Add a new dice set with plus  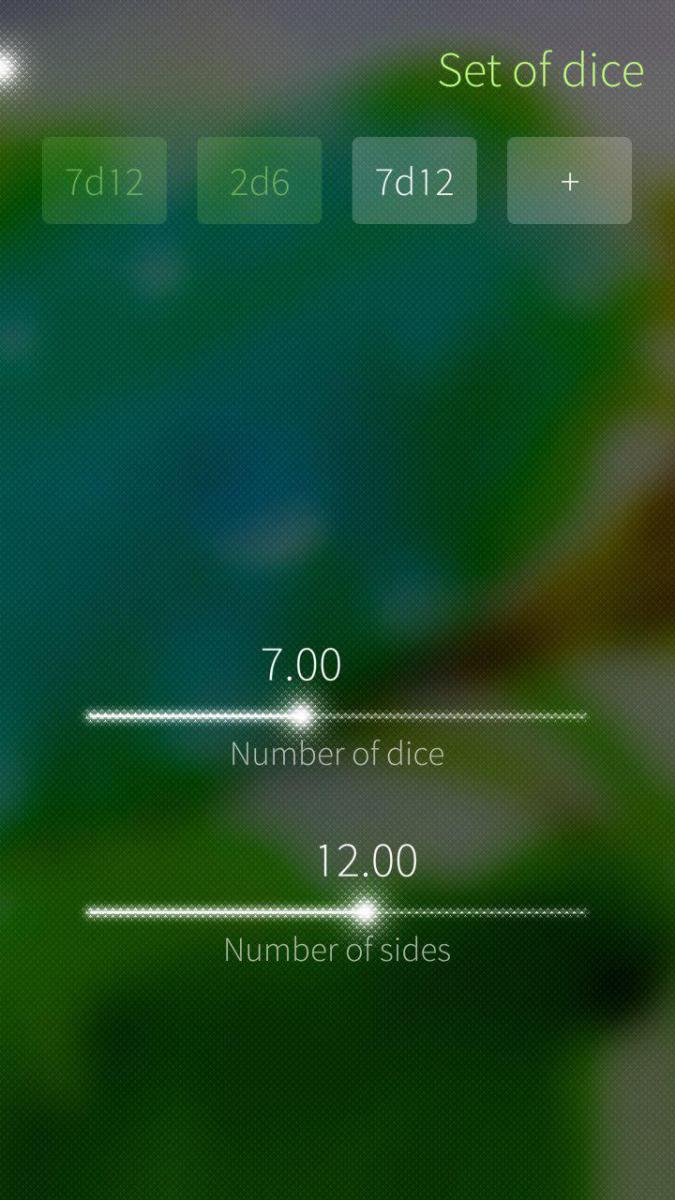click(x=569, y=181)
